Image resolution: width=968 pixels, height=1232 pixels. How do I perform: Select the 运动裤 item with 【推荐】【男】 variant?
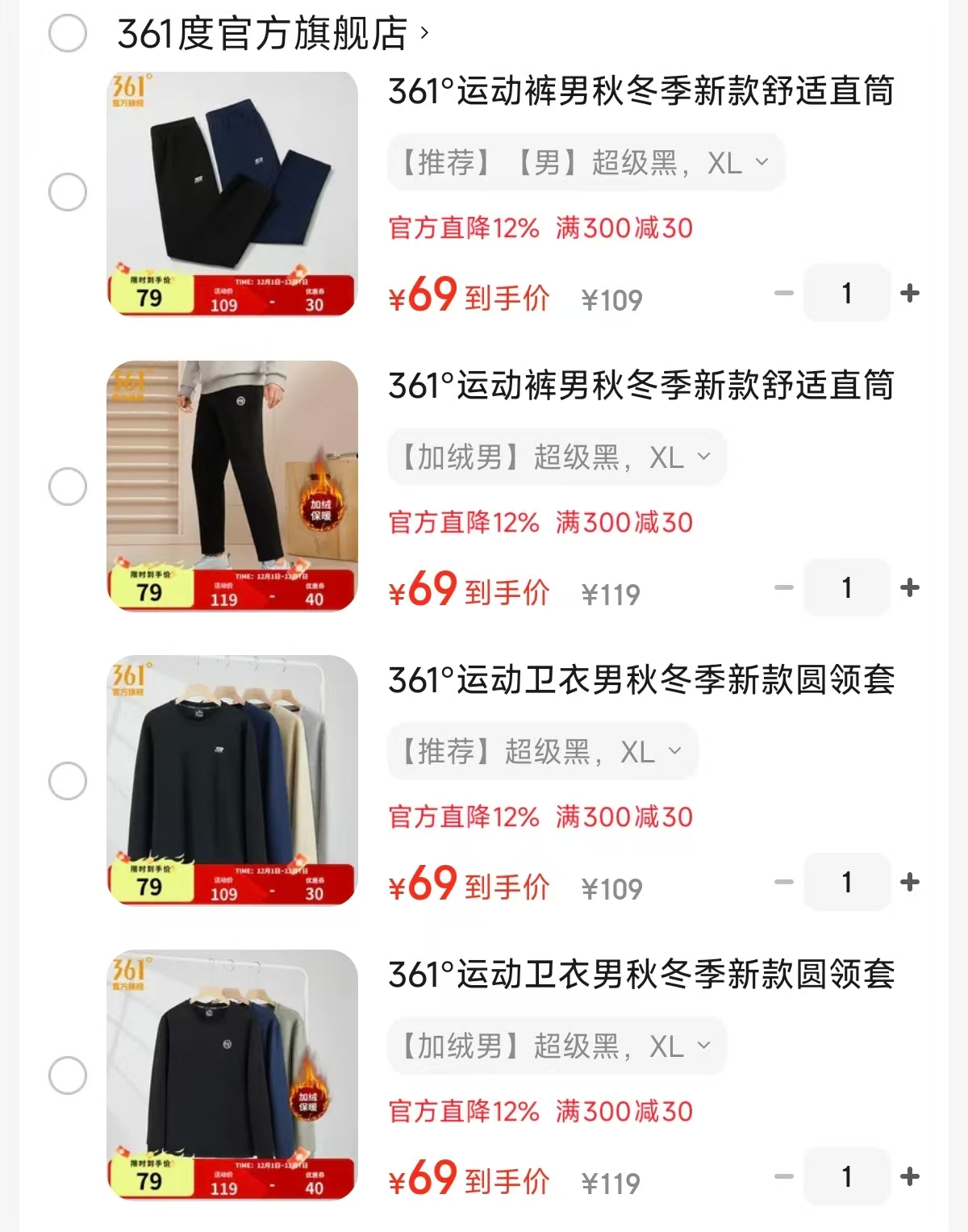[68, 192]
